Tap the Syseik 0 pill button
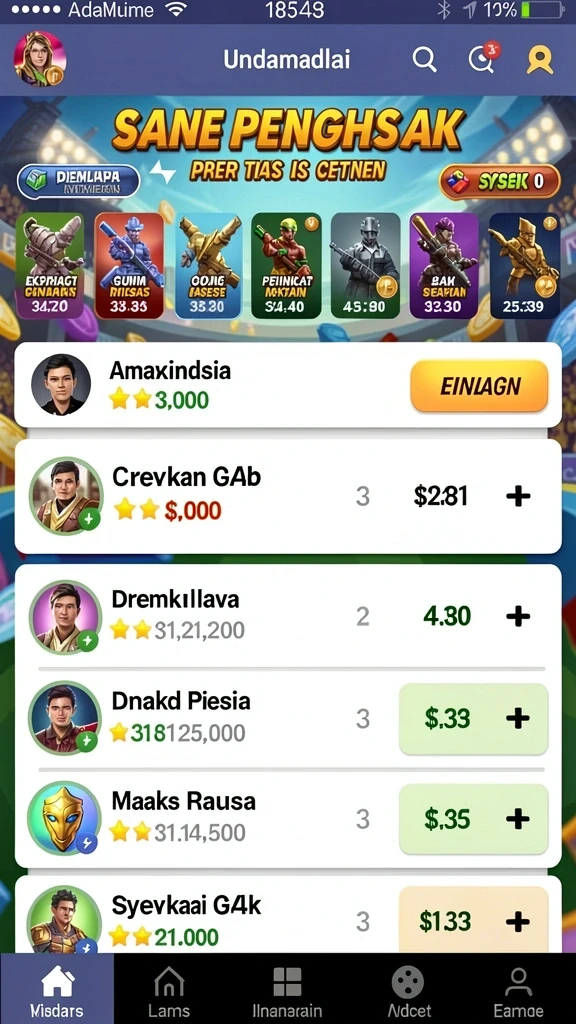The width and height of the screenshot is (576, 1024). 500,182
